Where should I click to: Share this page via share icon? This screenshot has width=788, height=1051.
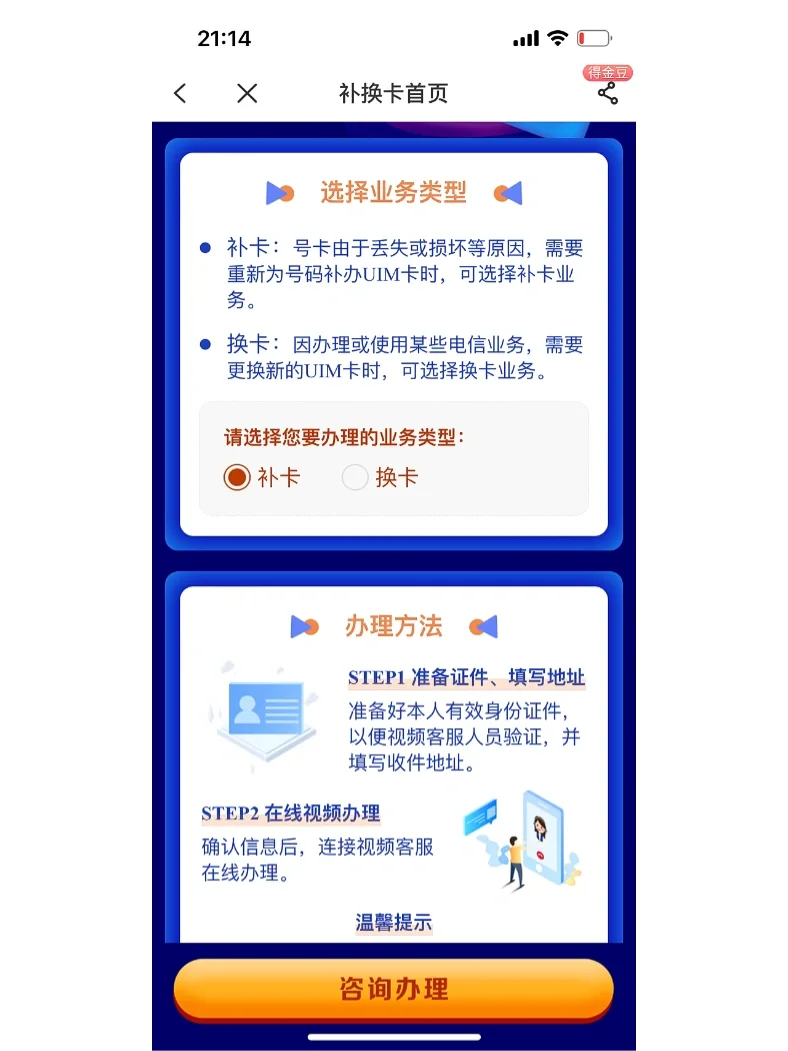607,94
